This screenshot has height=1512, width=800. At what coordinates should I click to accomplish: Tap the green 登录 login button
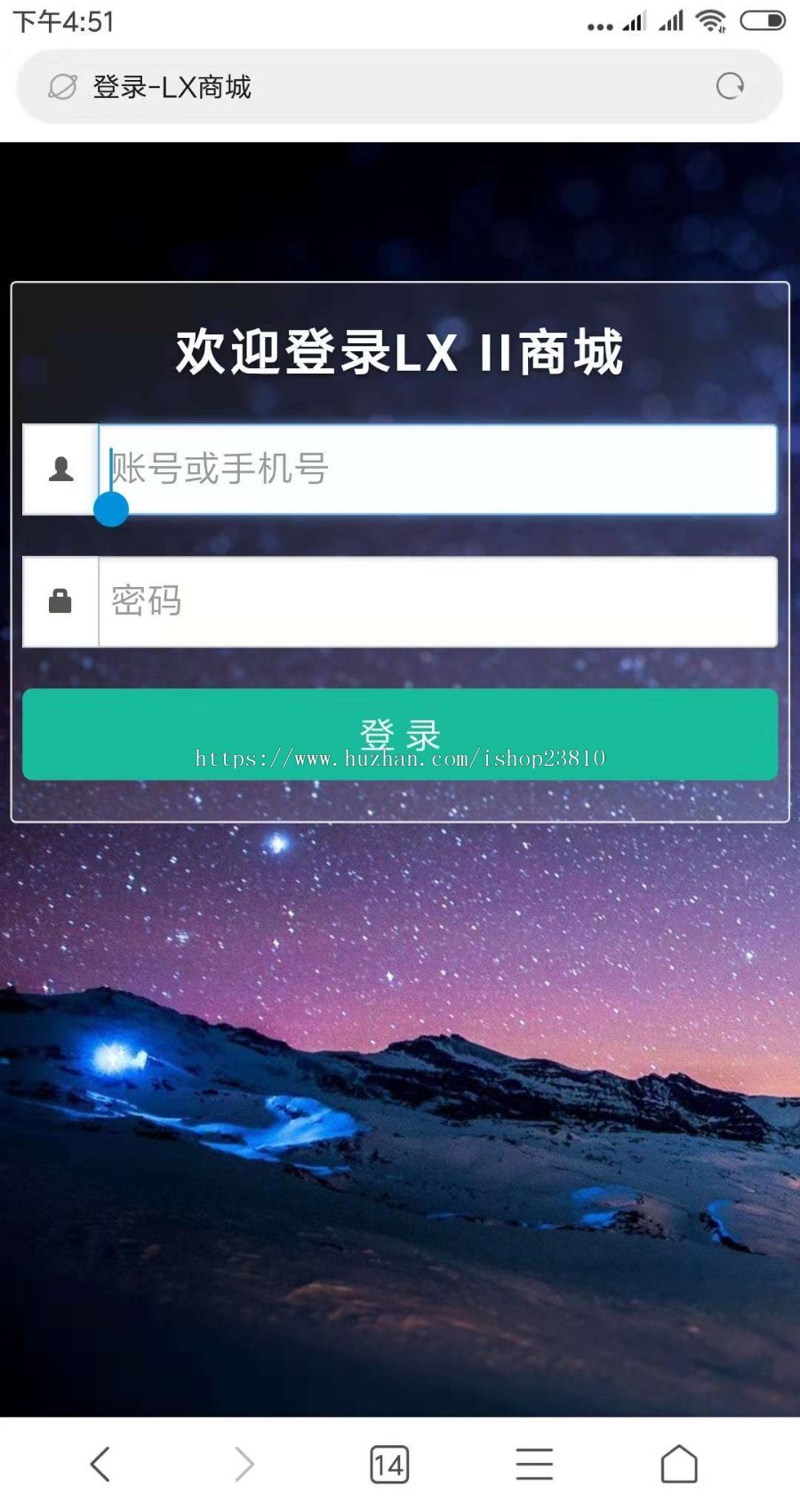coord(400,735)
